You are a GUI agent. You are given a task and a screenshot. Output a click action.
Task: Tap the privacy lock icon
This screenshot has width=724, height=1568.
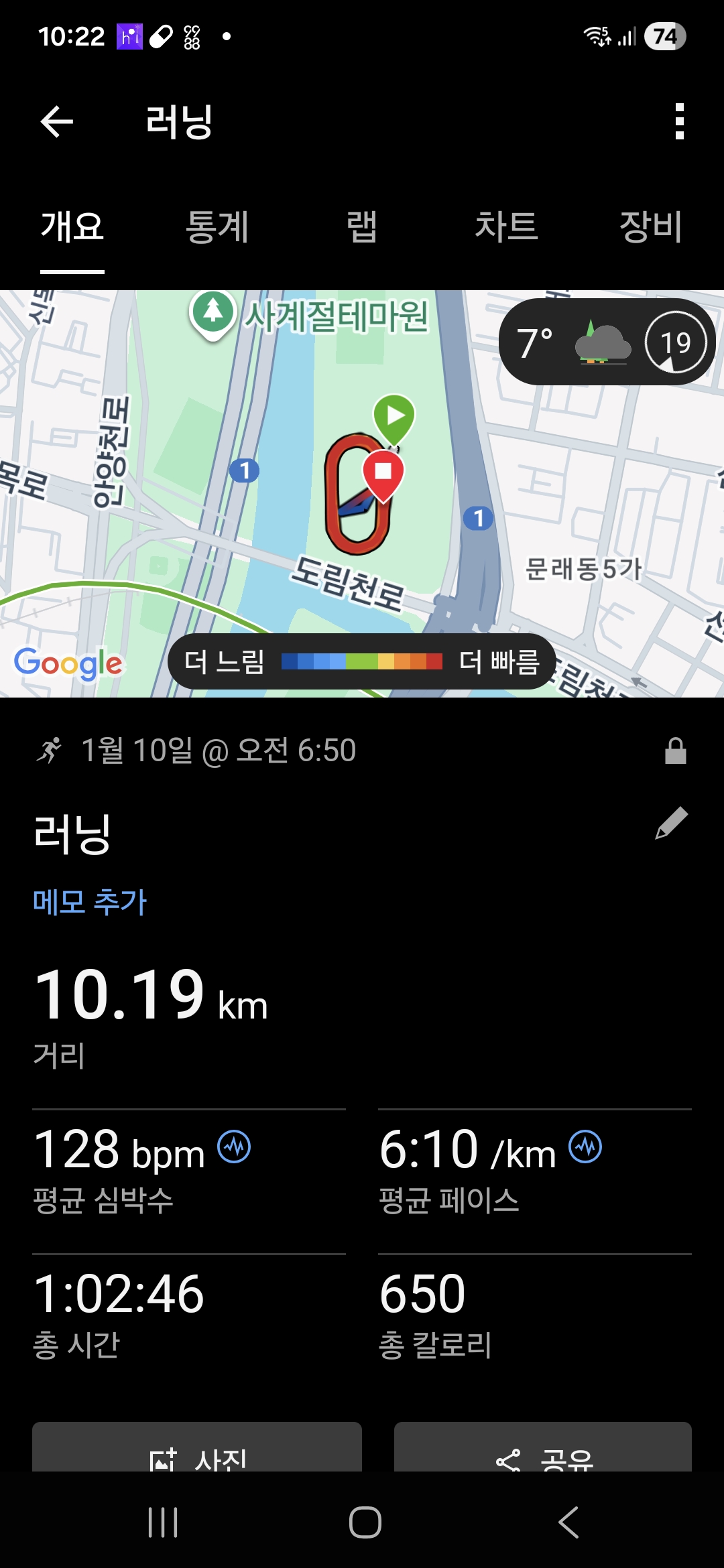[x=677, y=750]
